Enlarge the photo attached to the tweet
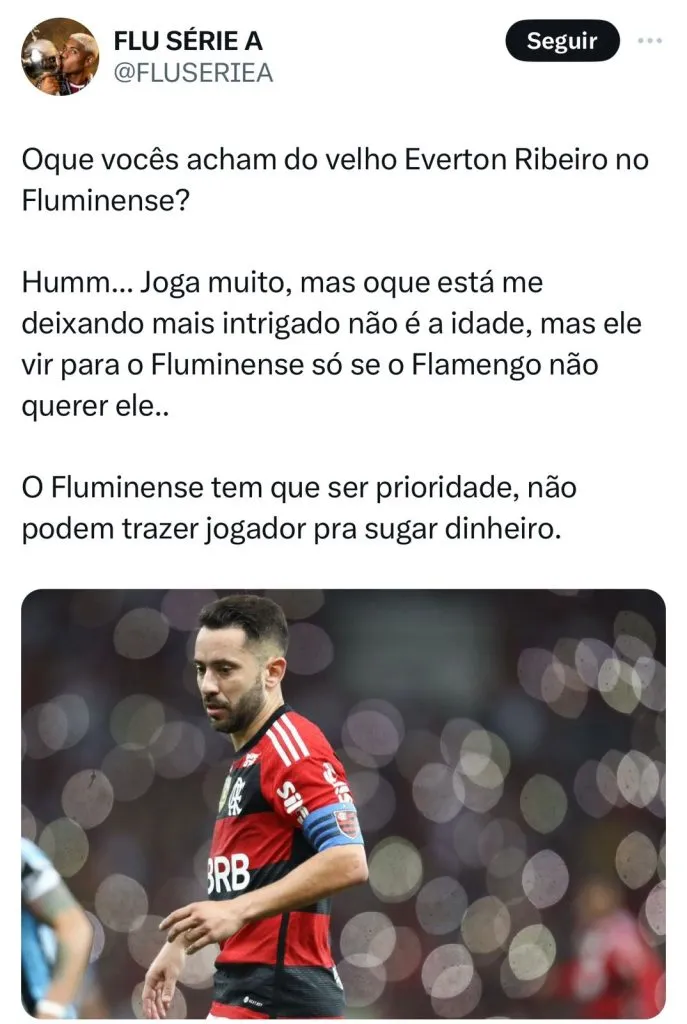Screen dimensions: 687x1024 tap(343, 803)
